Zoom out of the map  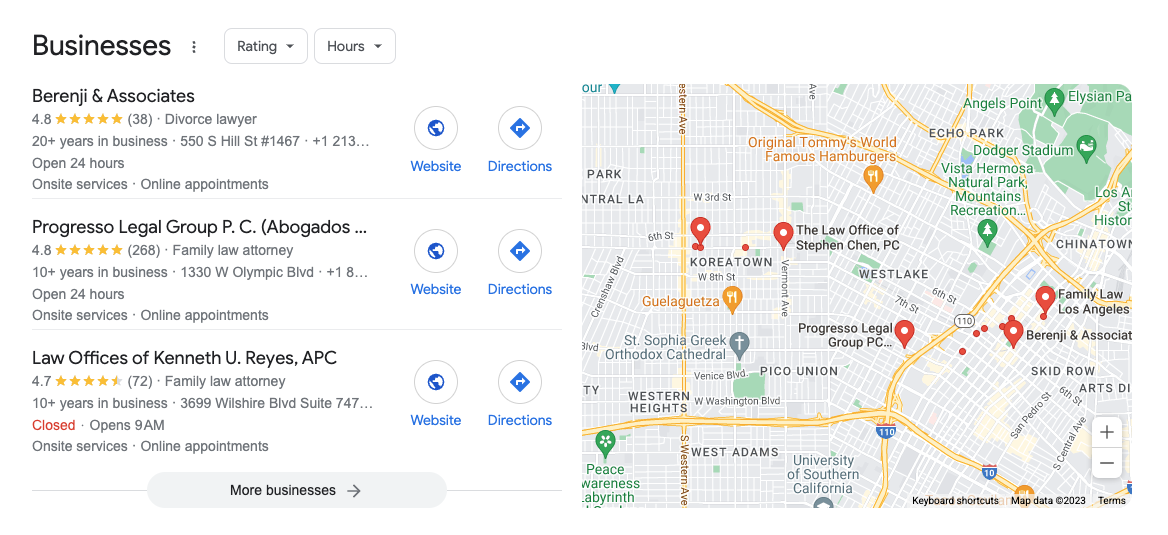point(1106,463)
